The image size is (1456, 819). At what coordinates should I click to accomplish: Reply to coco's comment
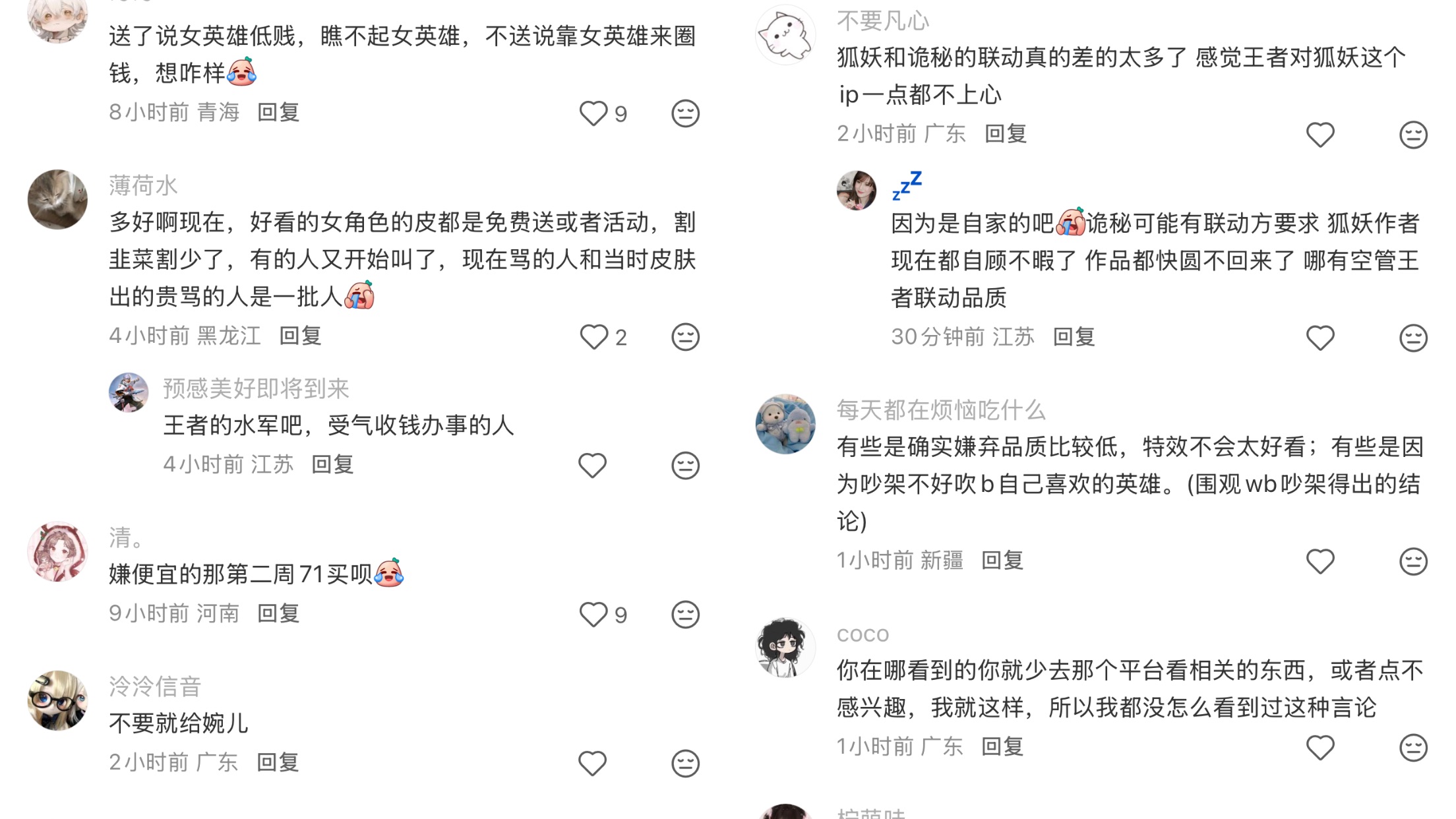(x=1002, y=746)
